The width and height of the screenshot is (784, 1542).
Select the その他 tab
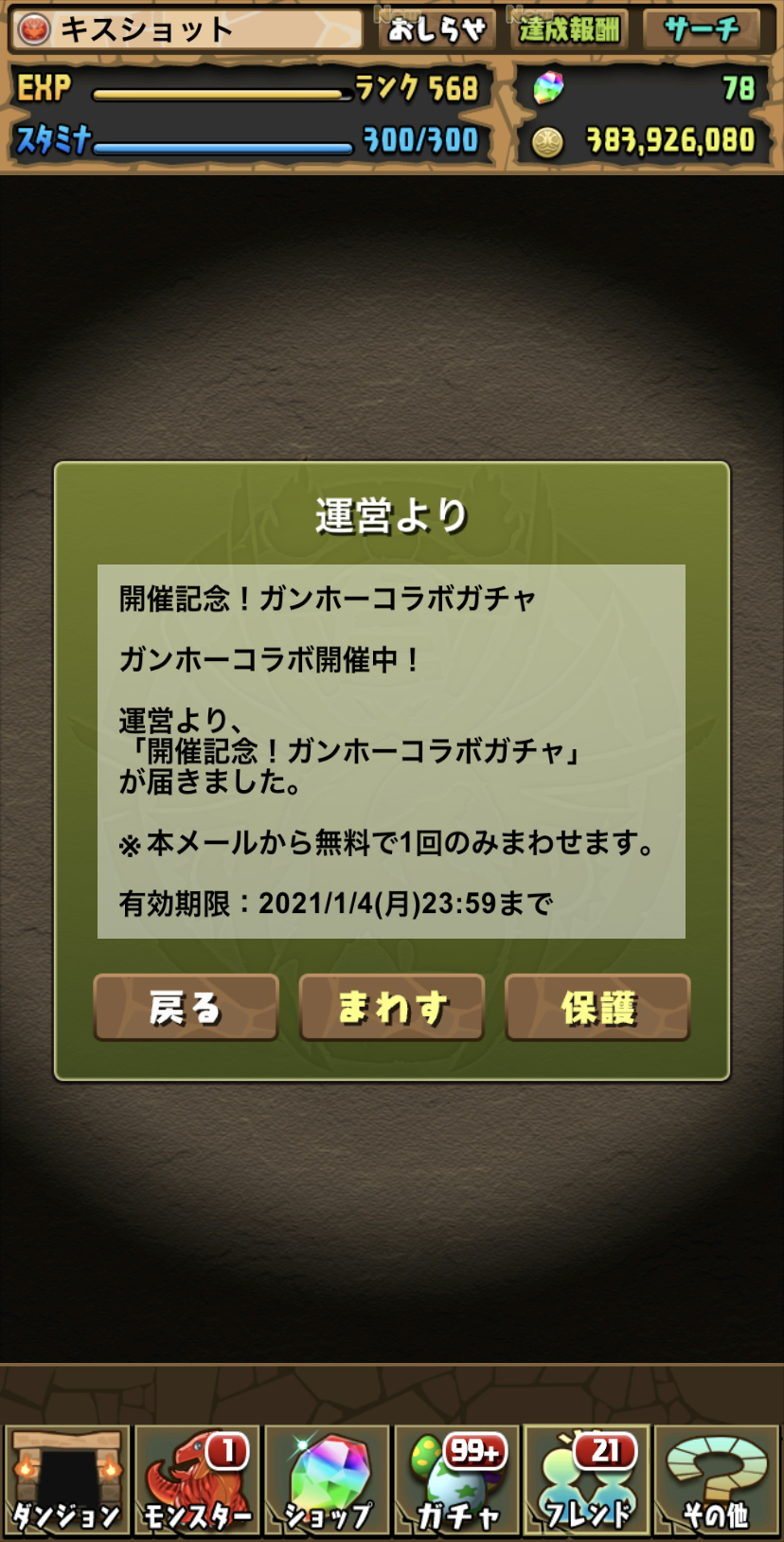click(717, 1480)
